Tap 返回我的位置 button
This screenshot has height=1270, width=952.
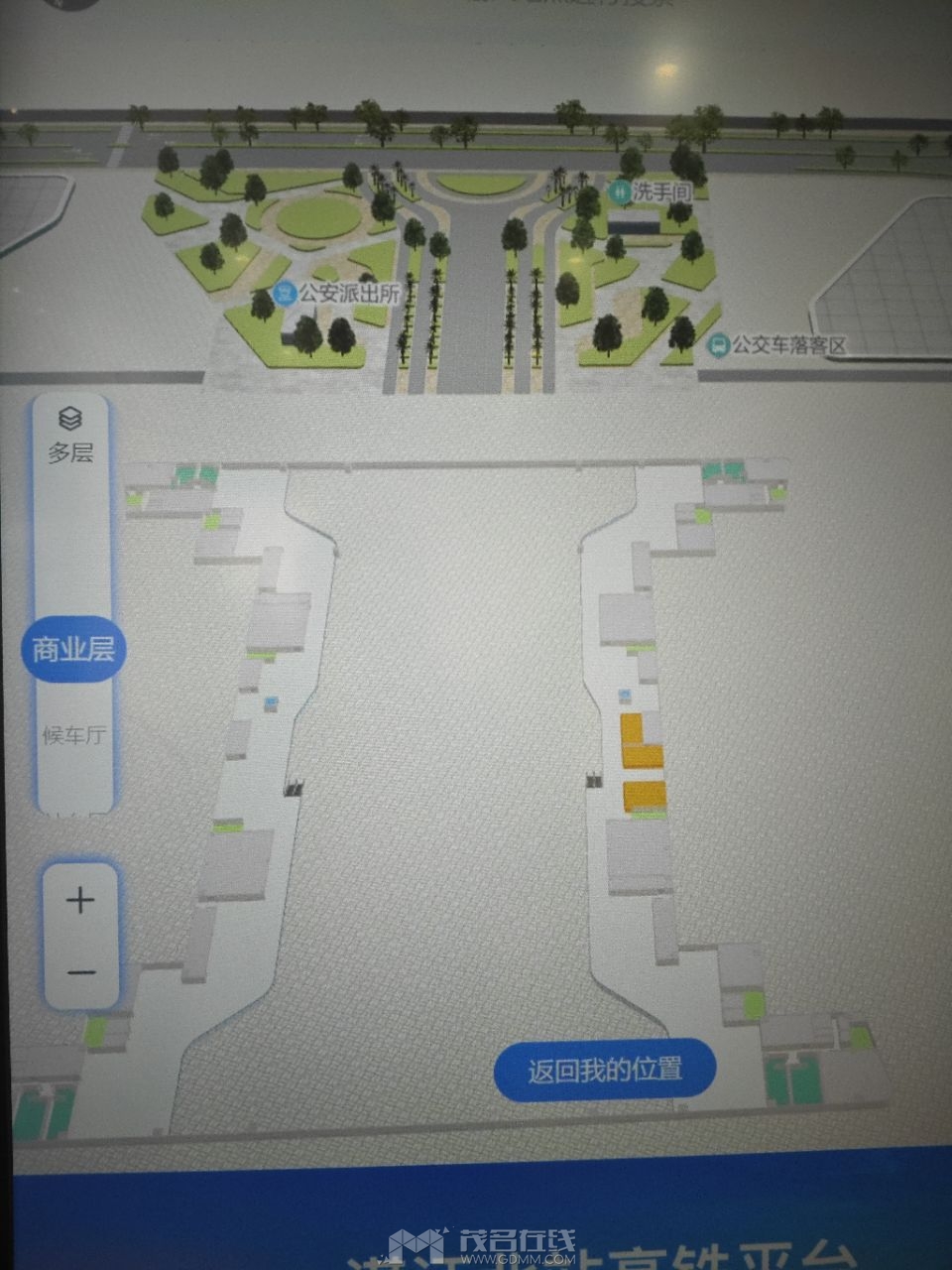pos(604,1071)
